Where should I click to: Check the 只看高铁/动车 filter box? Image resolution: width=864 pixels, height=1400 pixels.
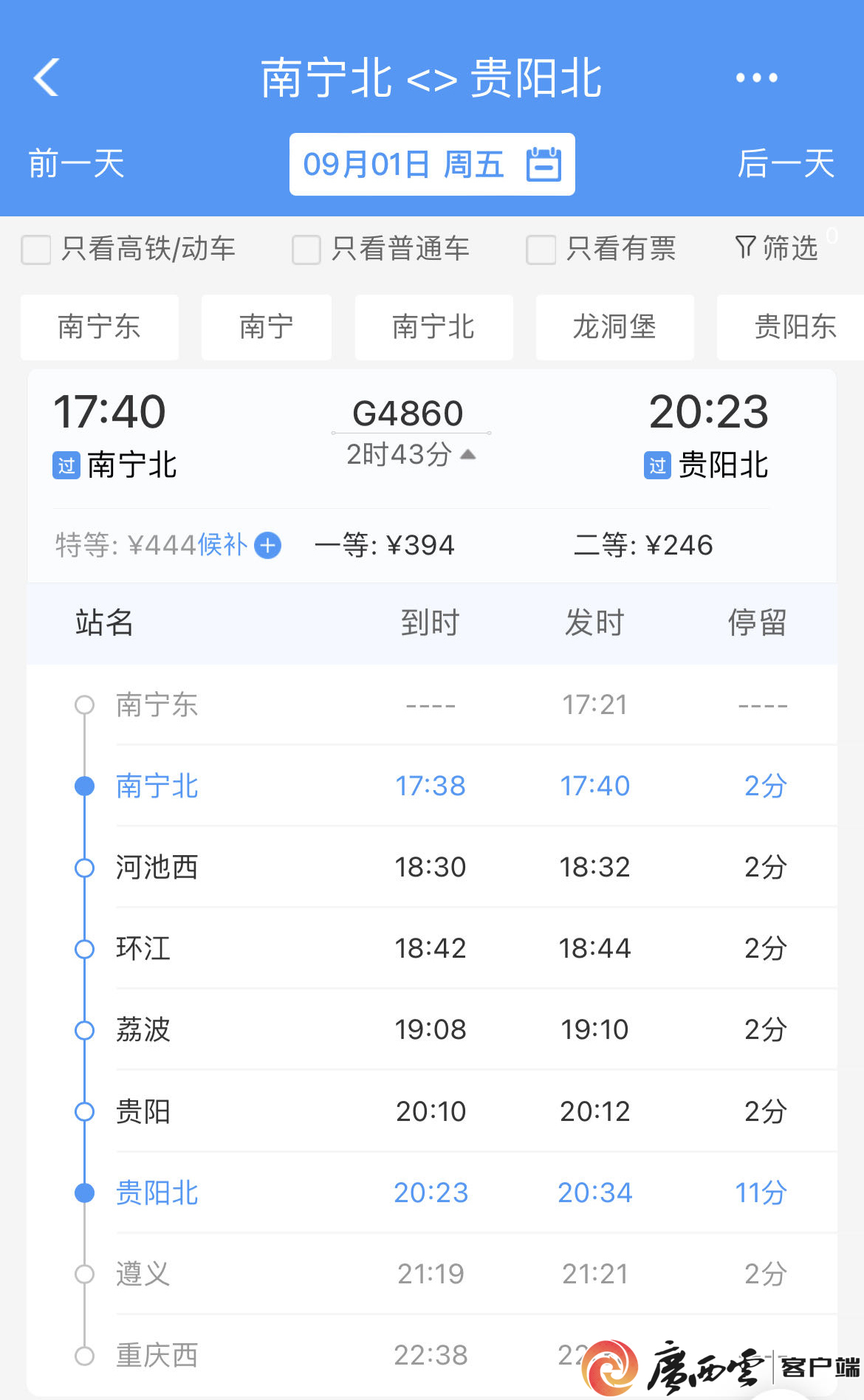(x=36, y=250)
